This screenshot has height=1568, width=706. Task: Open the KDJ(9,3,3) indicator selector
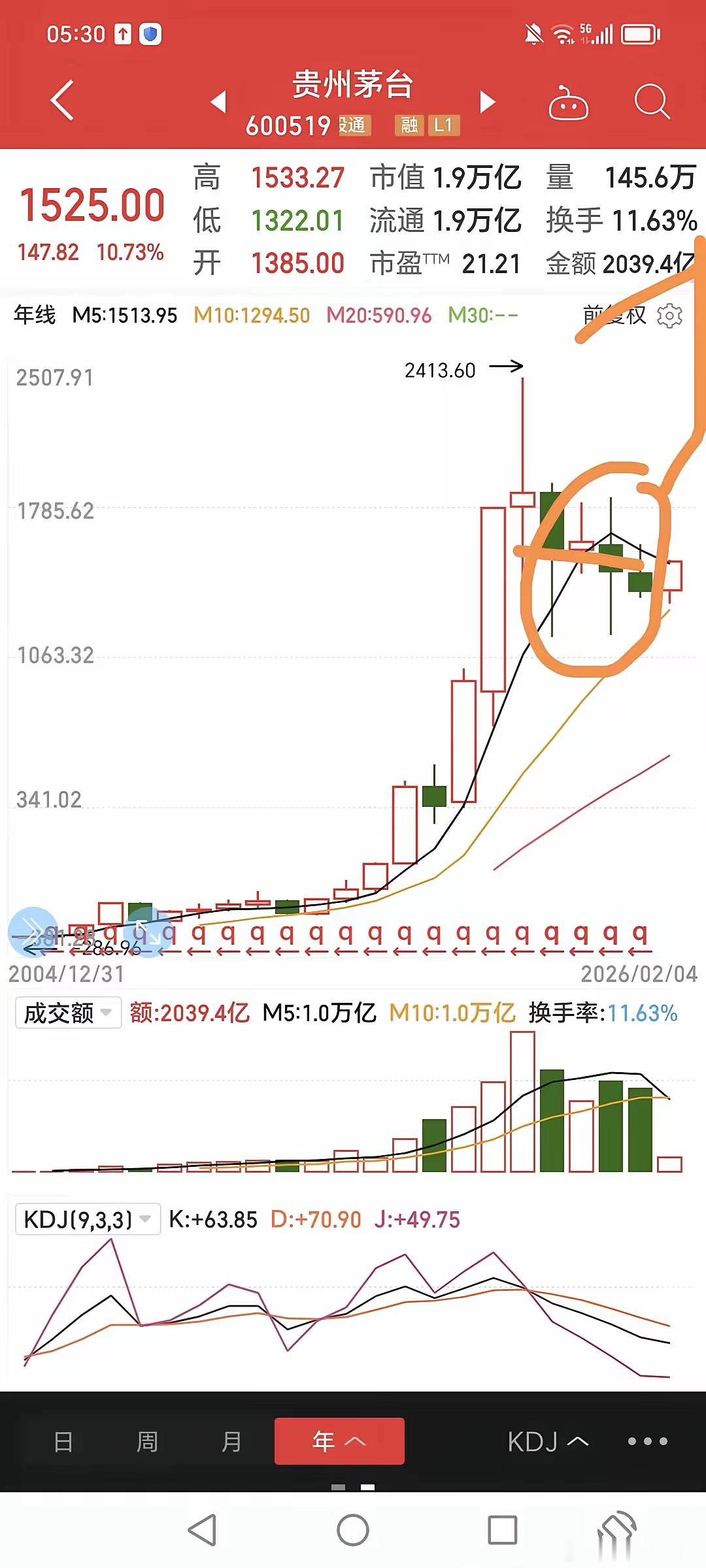pyautogui.click(x=88, y=1217)
